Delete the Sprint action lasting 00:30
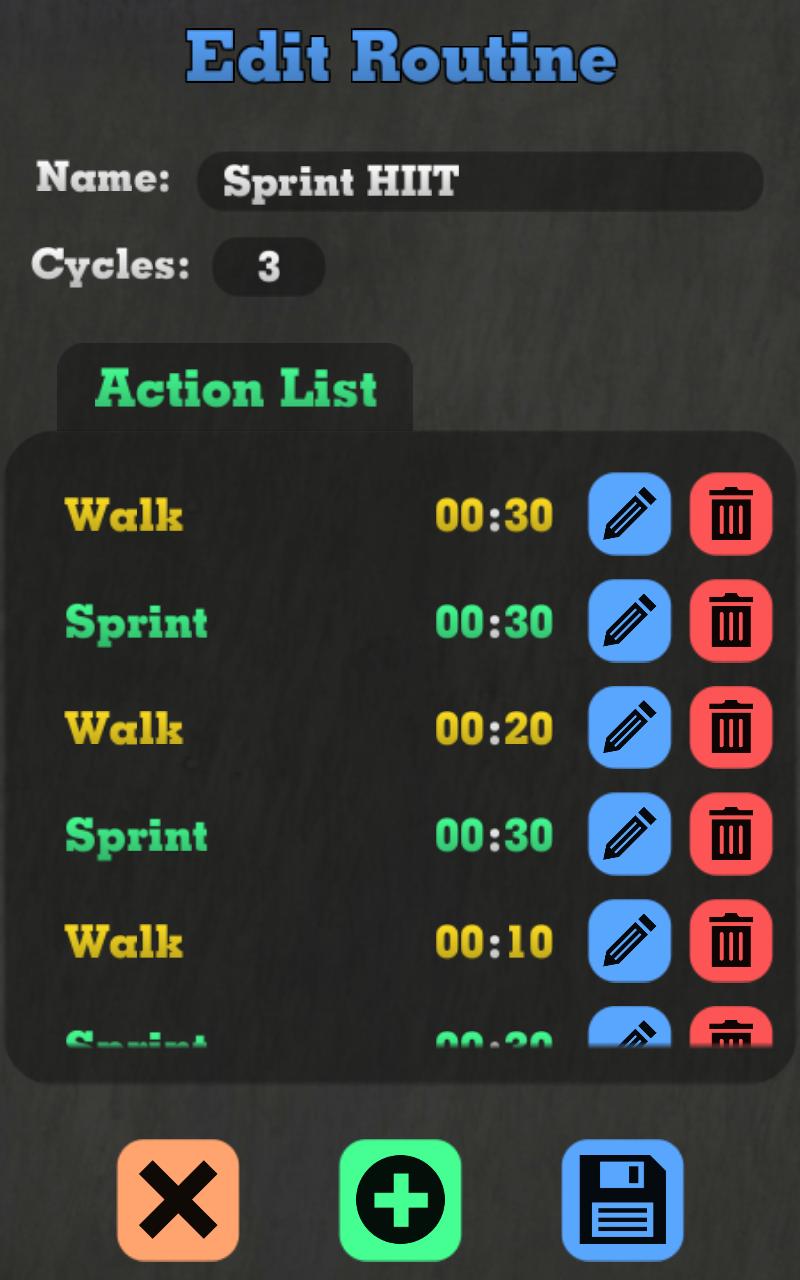This screenshot has width=800, height=1280. coord(730,621)
